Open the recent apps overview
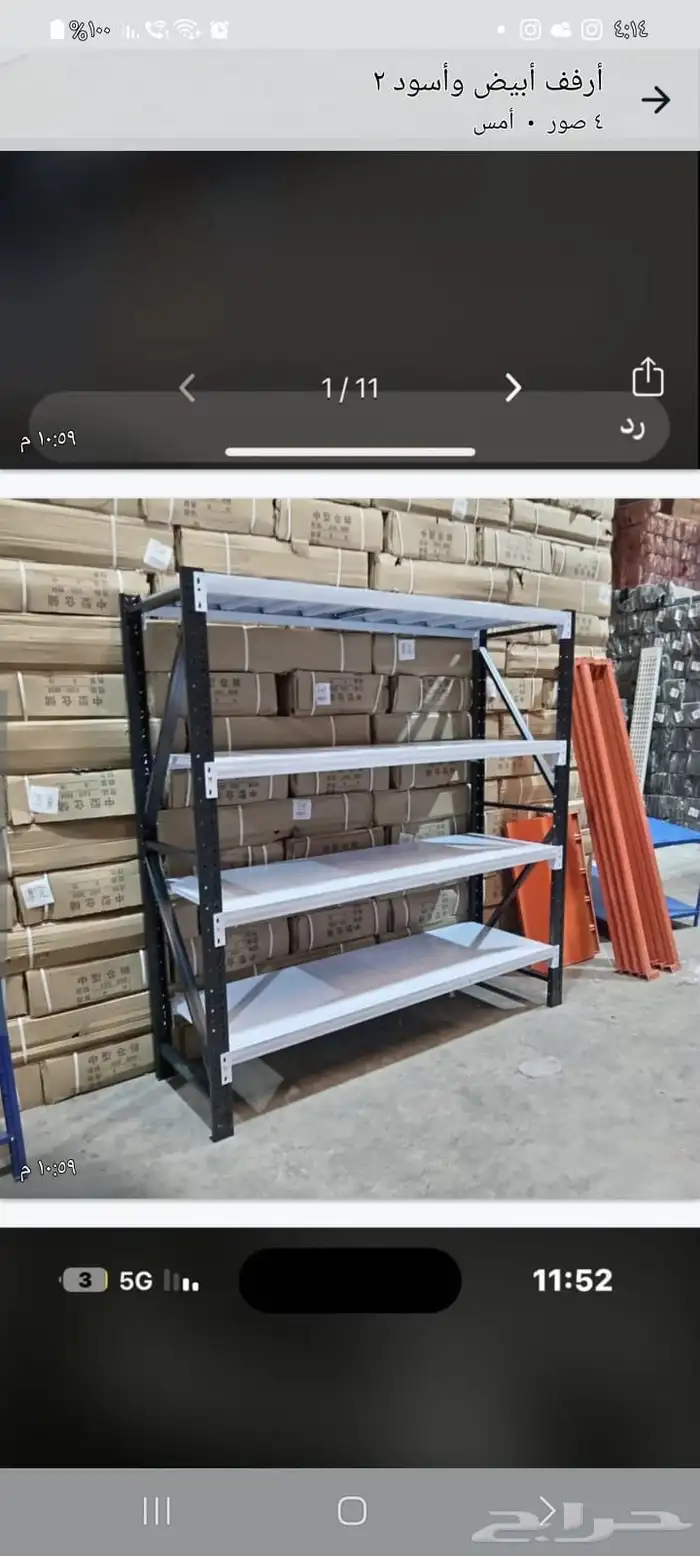This screenshot has width=700, height=1556. [157, 1510]
